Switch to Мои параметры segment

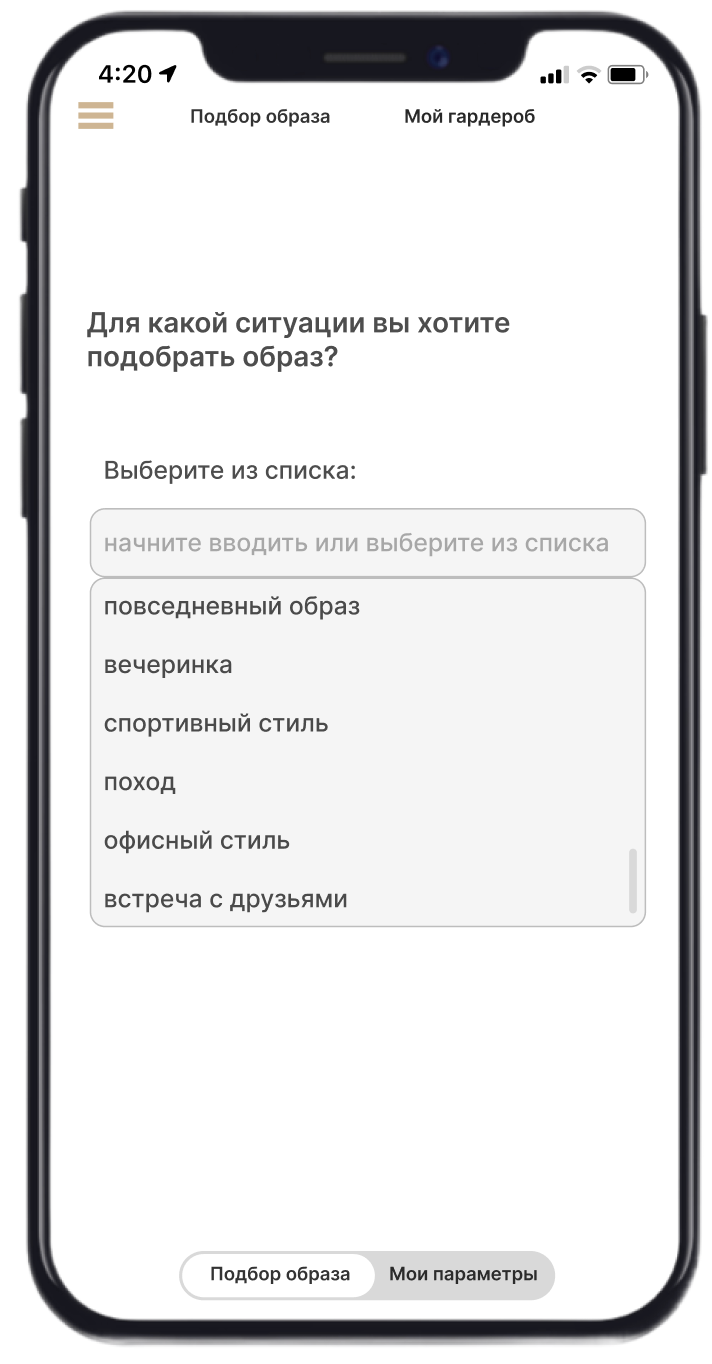[463, 1275]
